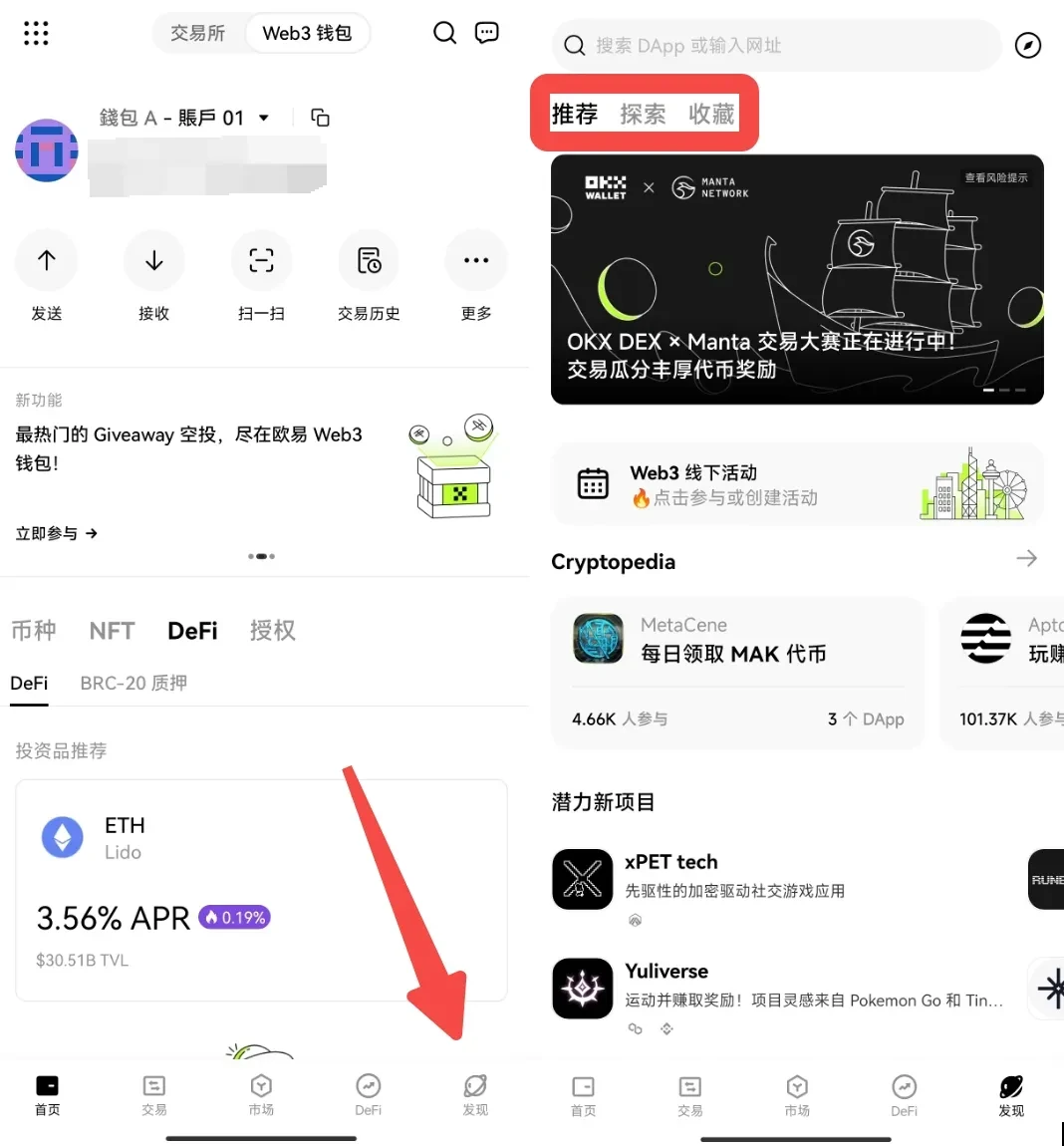Open the ETH Lido investment card

(x=261, y=889)
